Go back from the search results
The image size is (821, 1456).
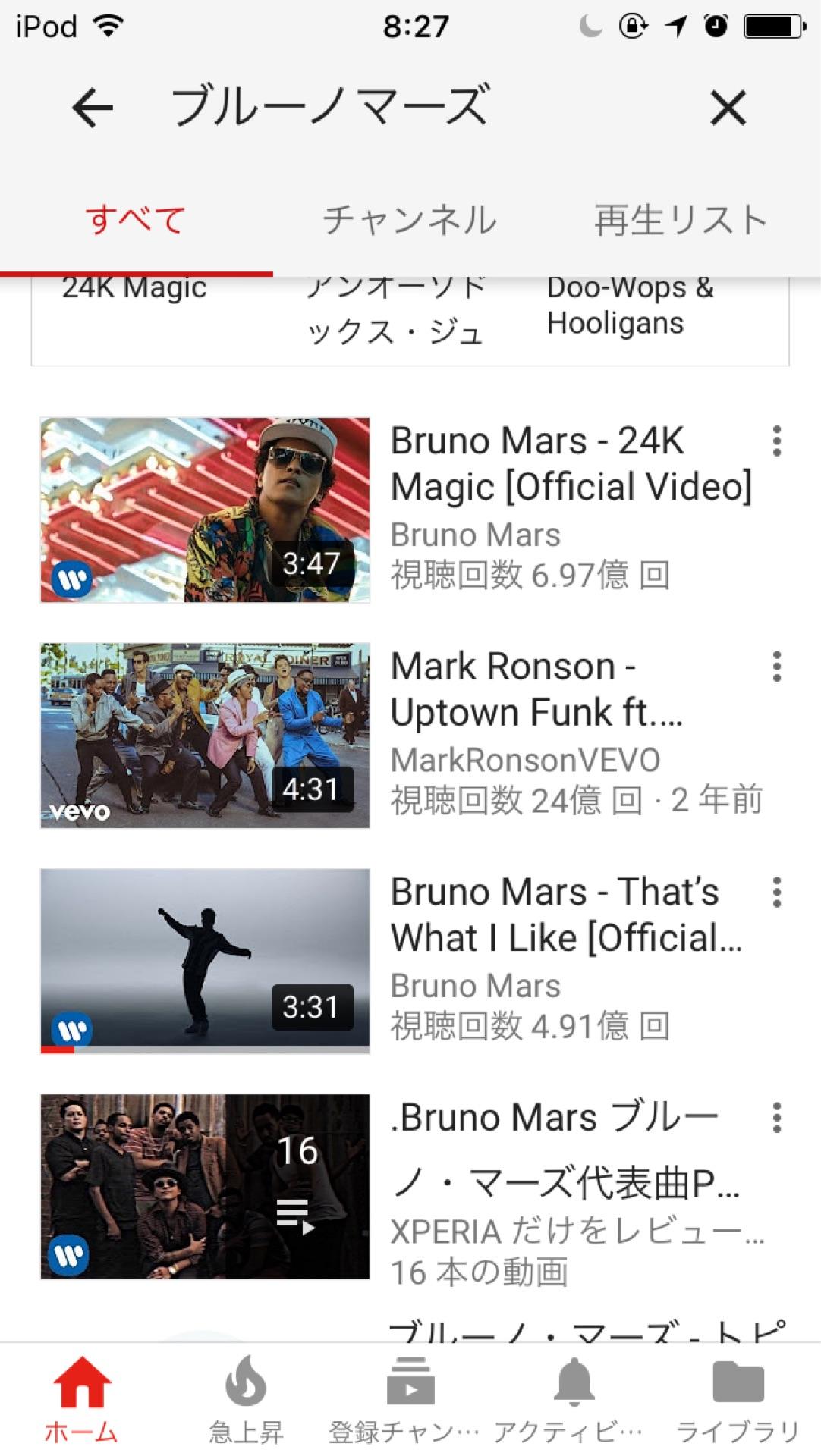click(x=93, y=107)
